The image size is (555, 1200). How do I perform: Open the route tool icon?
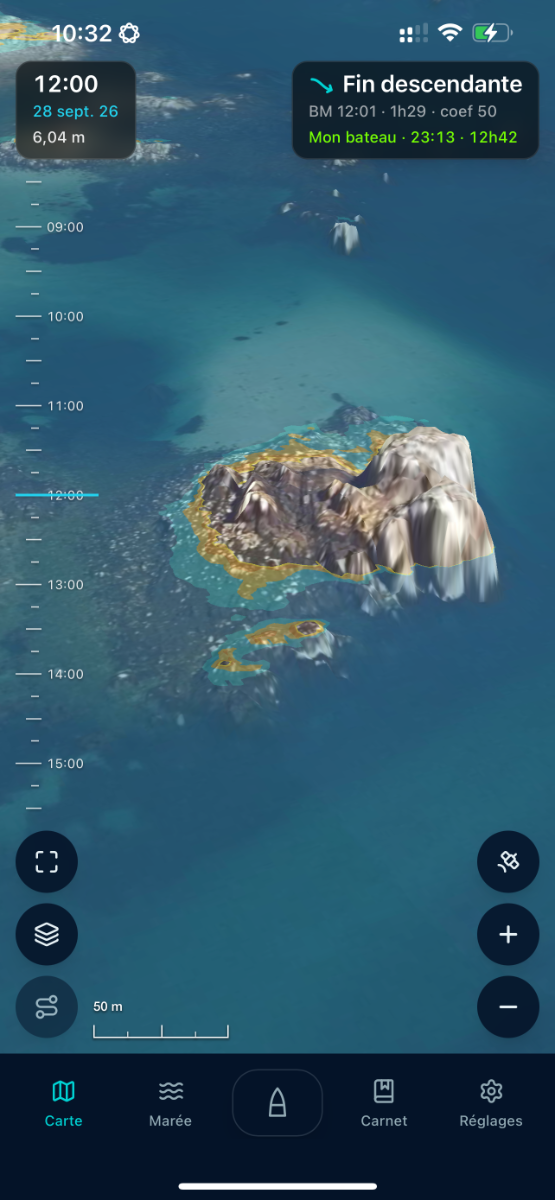tap(47, 1006)
